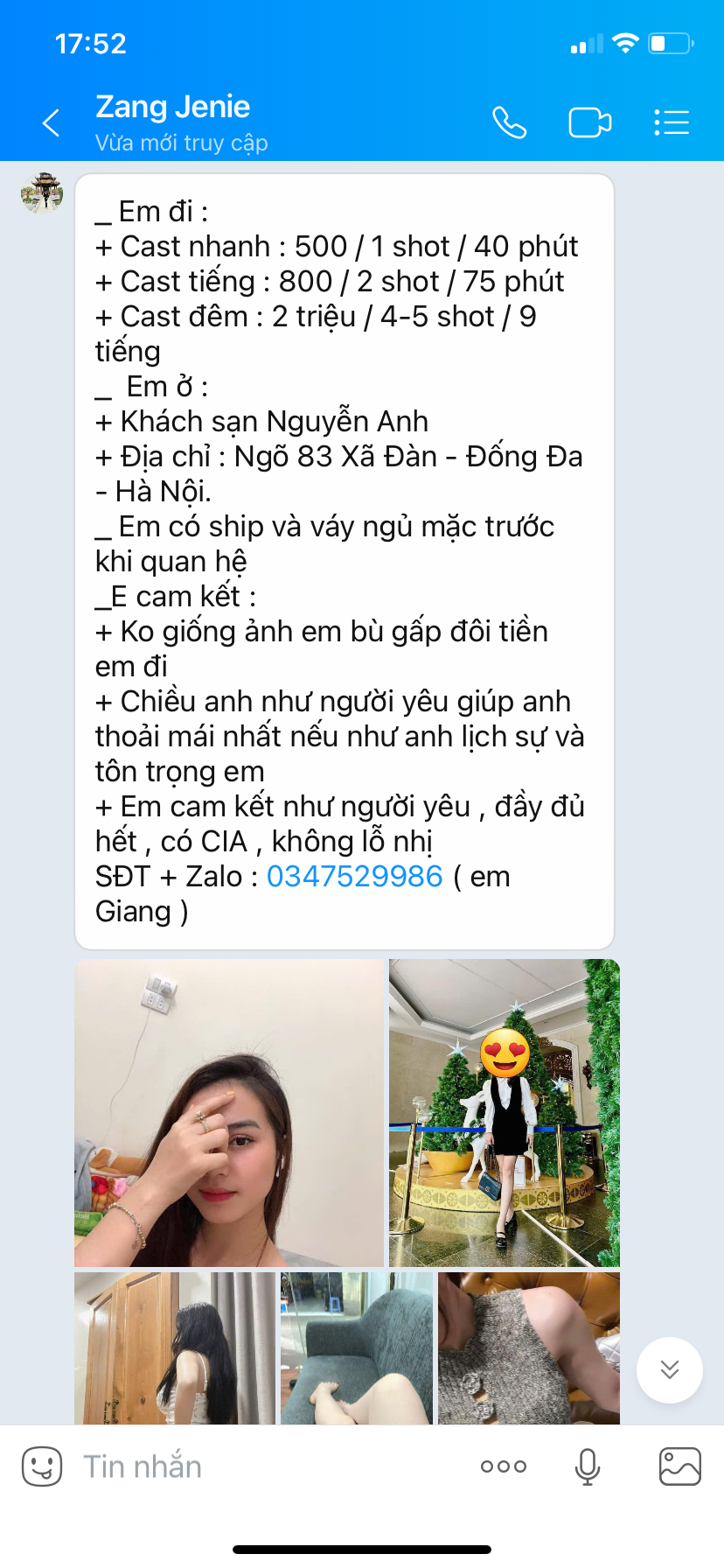The width and height of the screenshot is (724, 1568).
Task: View the status 'Vừa mới truy cập'
Action: point(181,142)
